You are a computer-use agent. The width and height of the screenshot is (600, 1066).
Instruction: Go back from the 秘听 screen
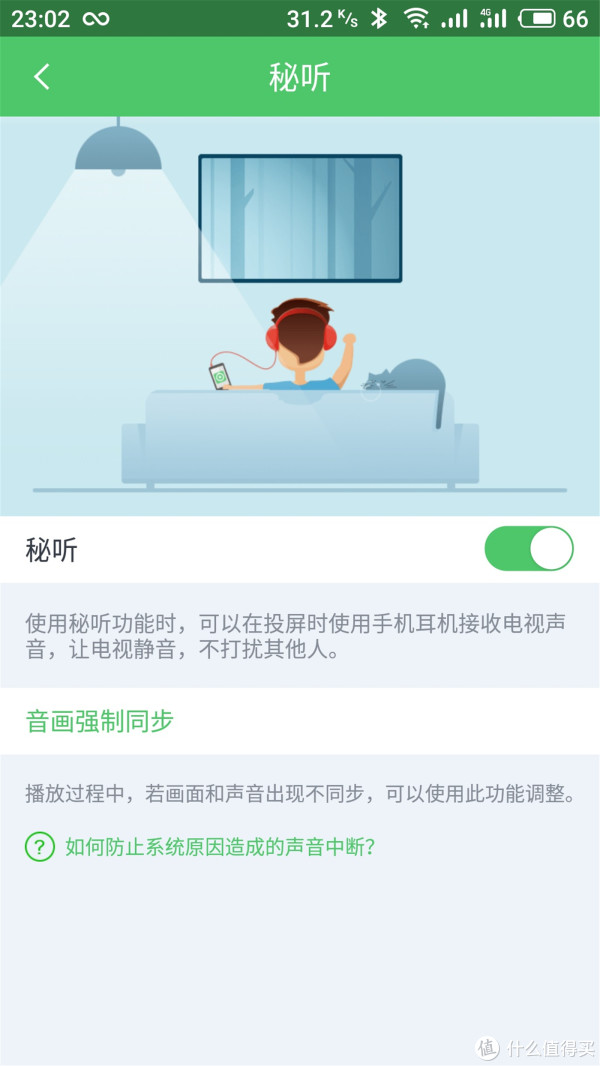[x=42, y=77]
